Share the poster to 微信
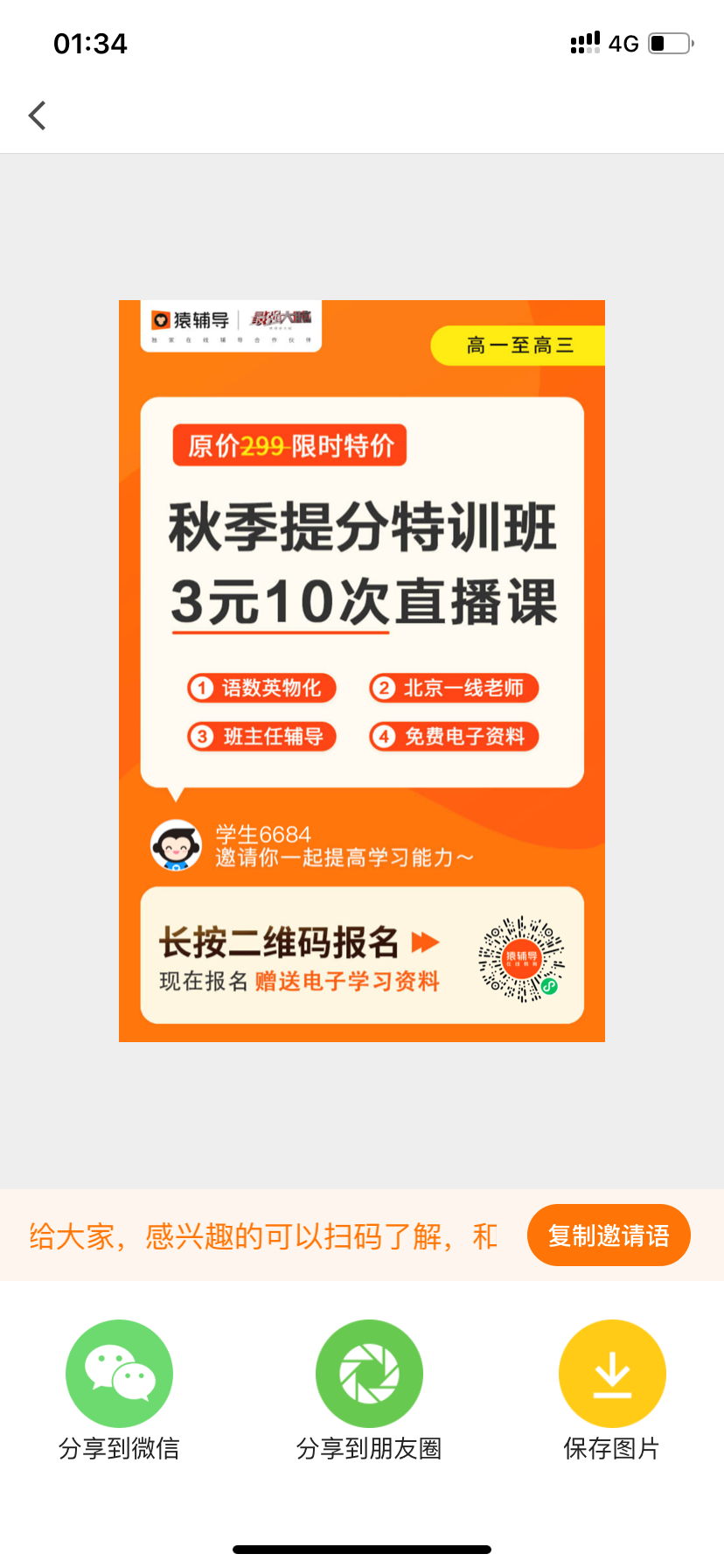The width and height of the screenshot is (724, 1568). tap(119, 1374)
